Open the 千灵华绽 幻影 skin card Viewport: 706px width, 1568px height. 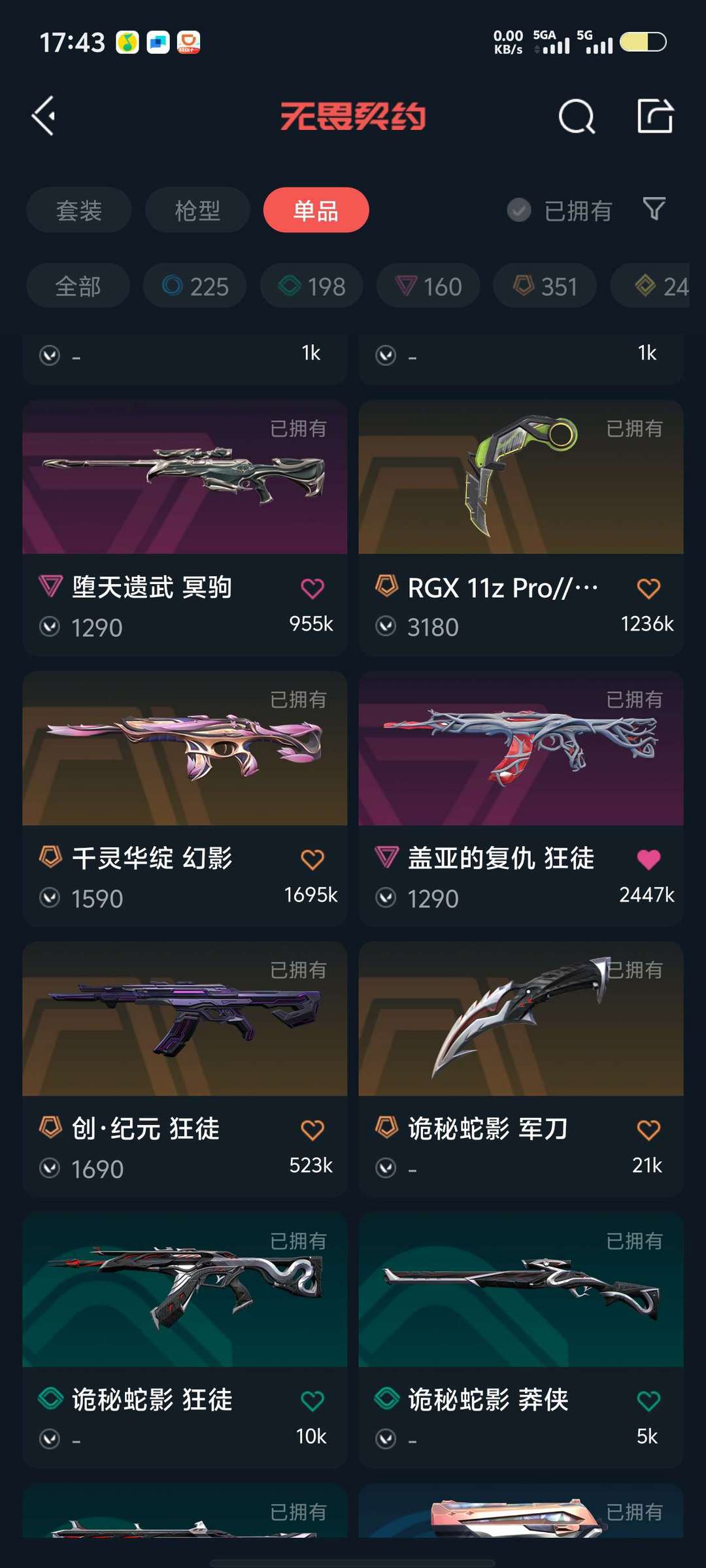[x=185, y=798]
